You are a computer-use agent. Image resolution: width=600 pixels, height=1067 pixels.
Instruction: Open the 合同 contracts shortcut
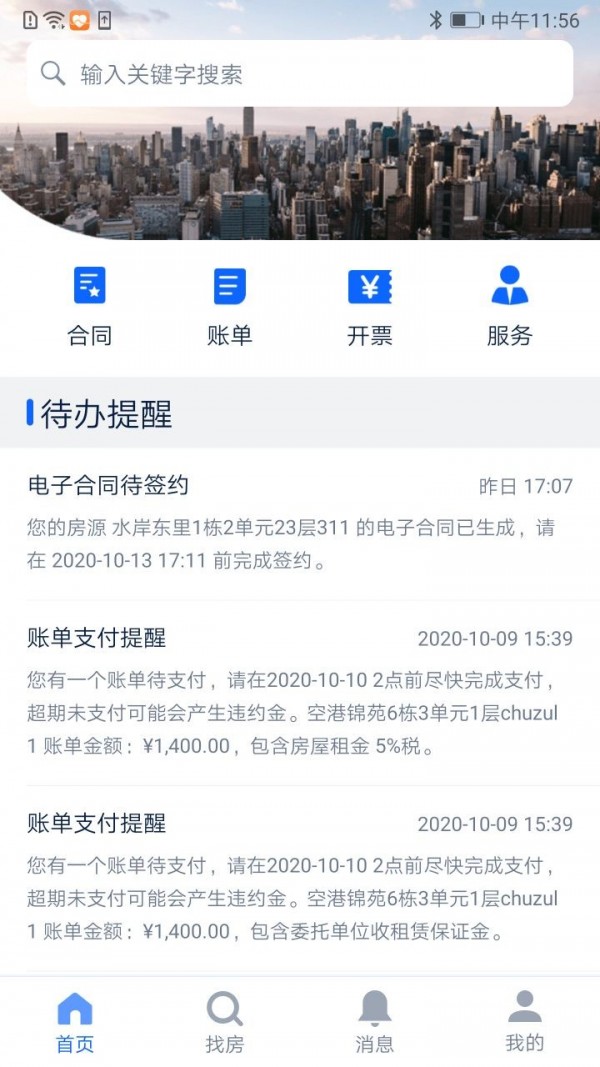click(x=90, y=306)
